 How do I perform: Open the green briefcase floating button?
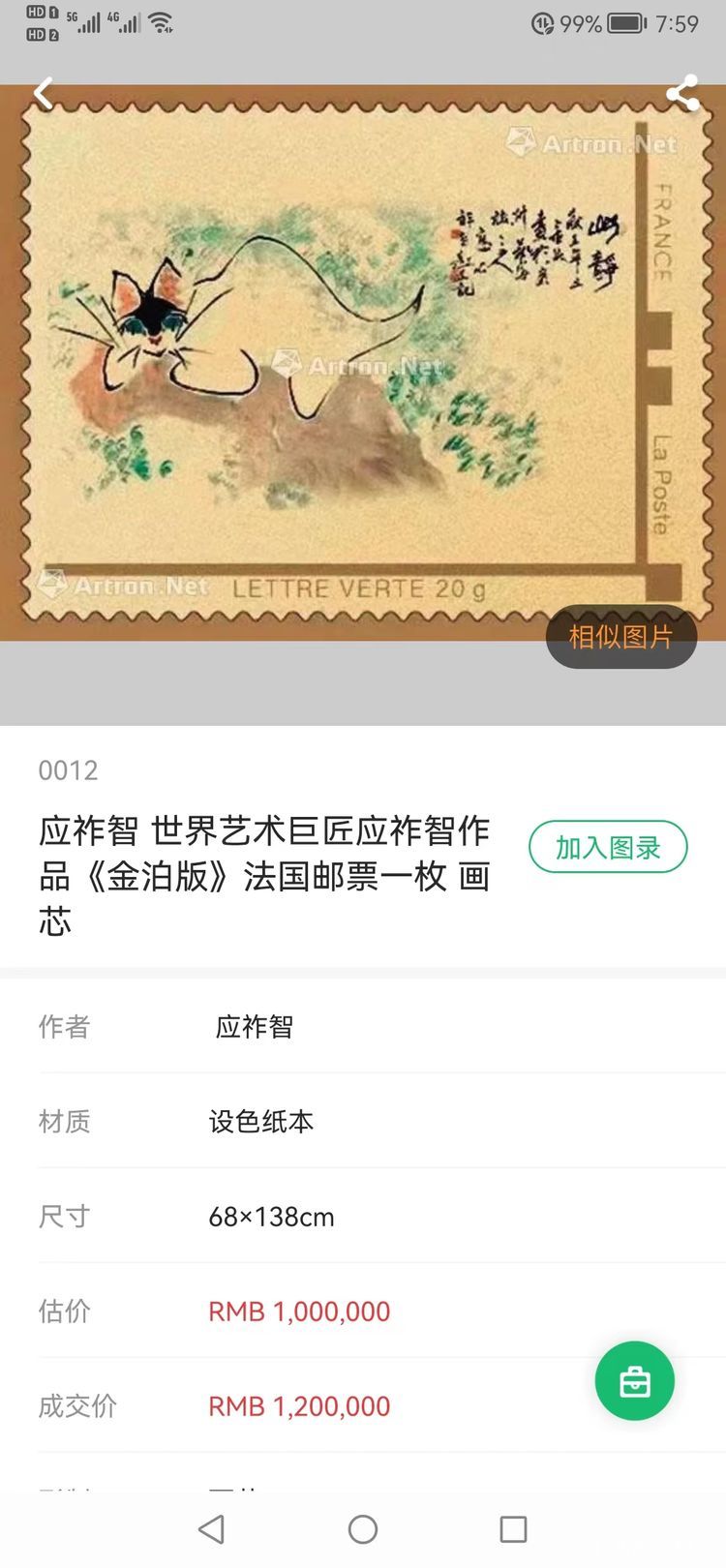click(635, 1381)
